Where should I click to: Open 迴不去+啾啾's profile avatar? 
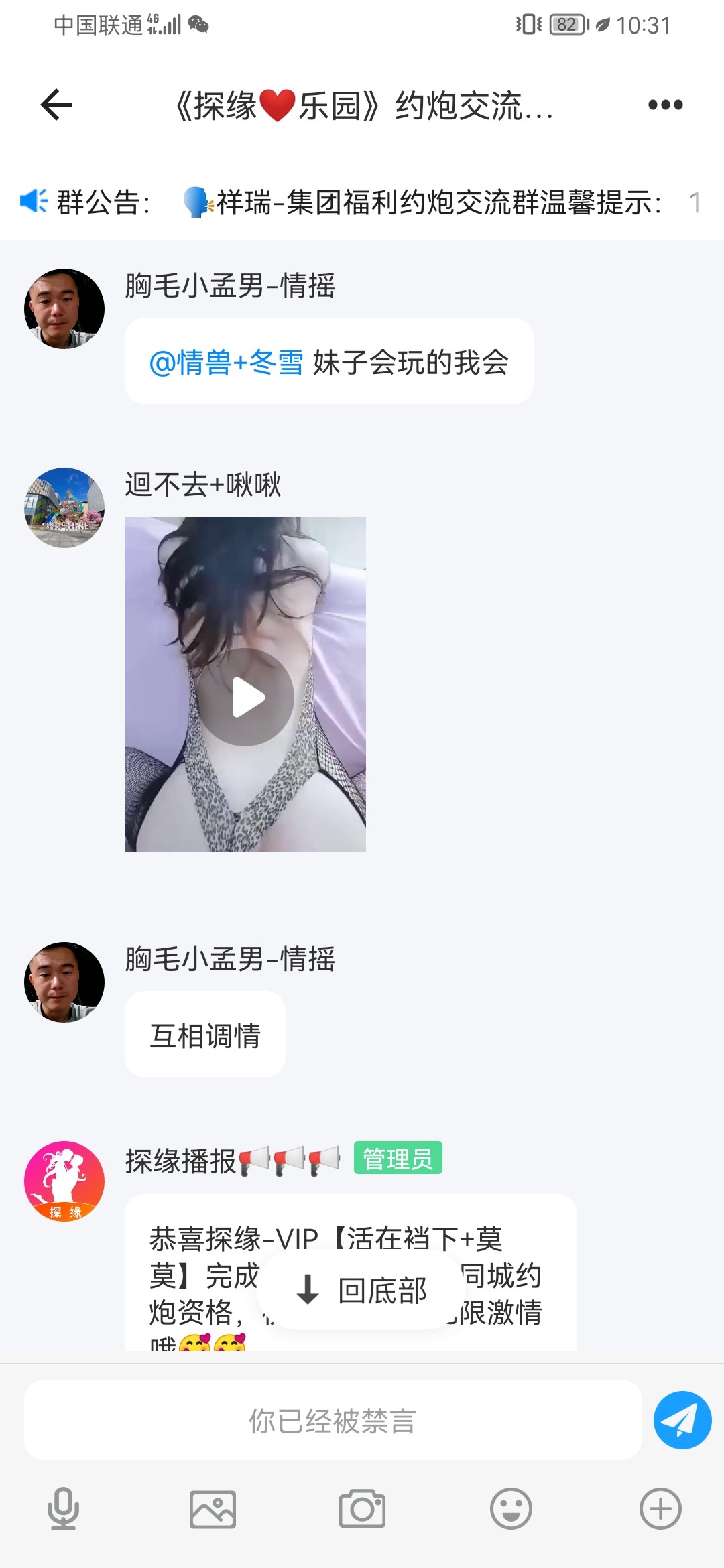coord(64,508)
